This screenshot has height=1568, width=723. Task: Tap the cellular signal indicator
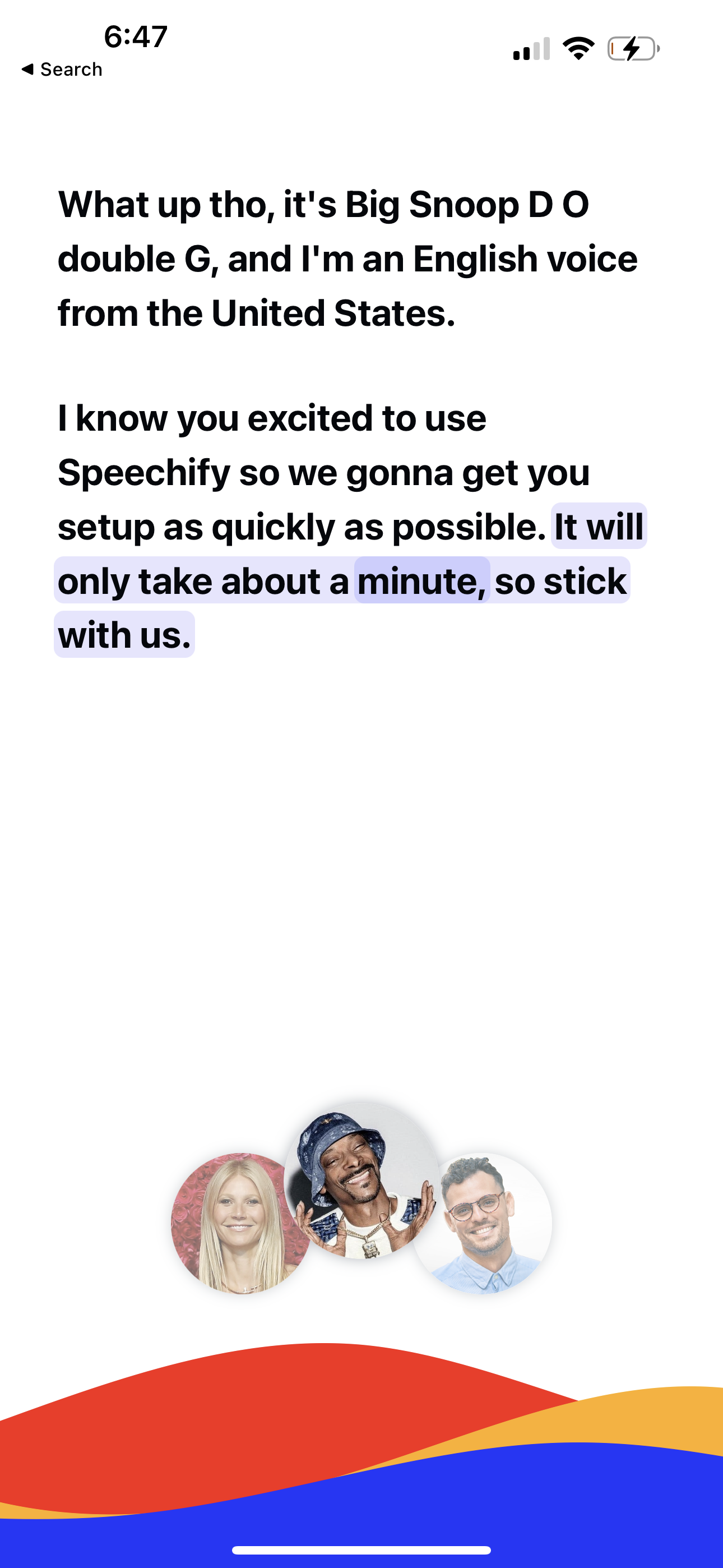[531, 48]
